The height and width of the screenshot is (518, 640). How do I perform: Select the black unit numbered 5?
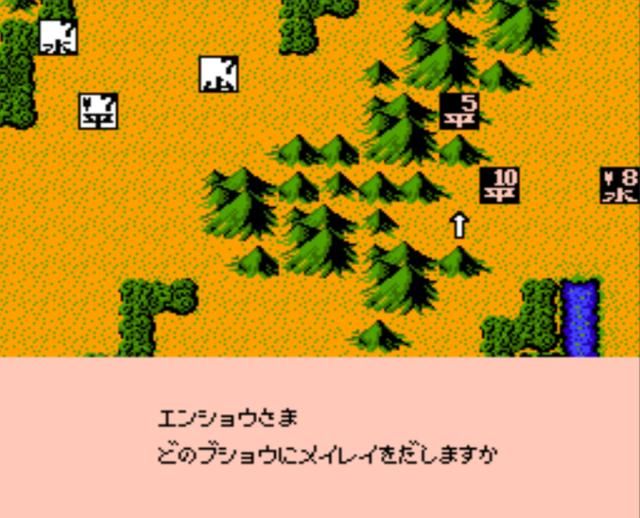coord(459,110)
